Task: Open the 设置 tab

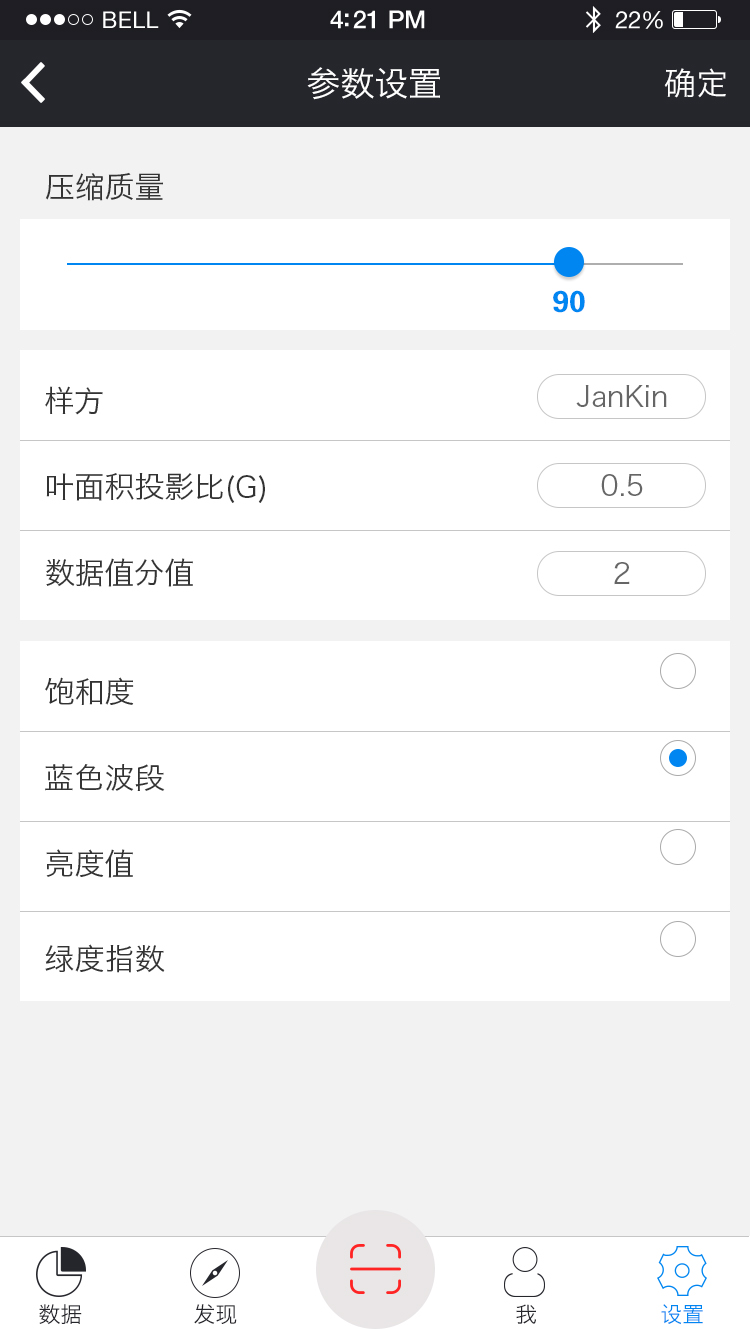Action: pyautogui.click(x=682, y=1286)
